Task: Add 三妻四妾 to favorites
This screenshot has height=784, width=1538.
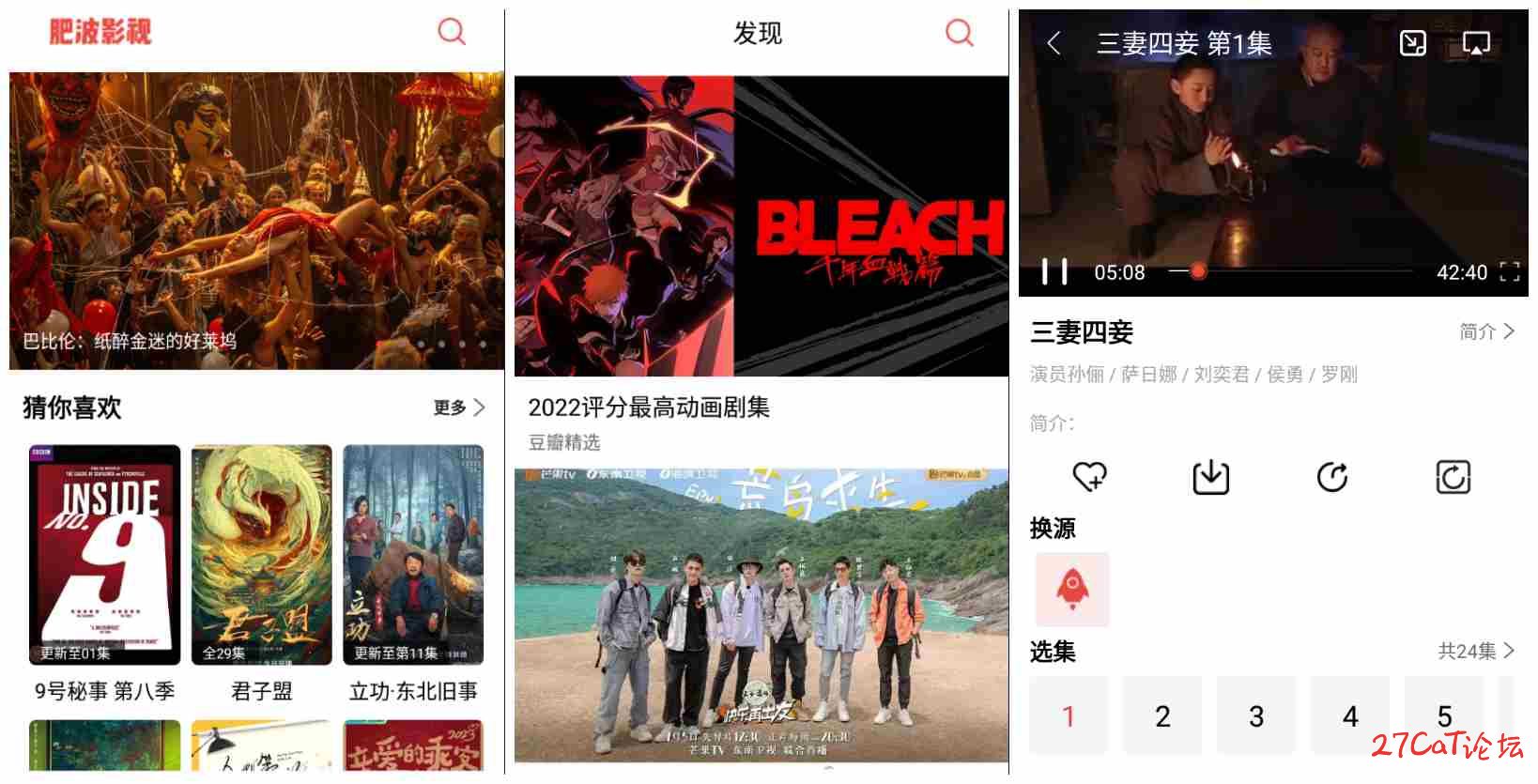Action: (x=1089, y=477)
